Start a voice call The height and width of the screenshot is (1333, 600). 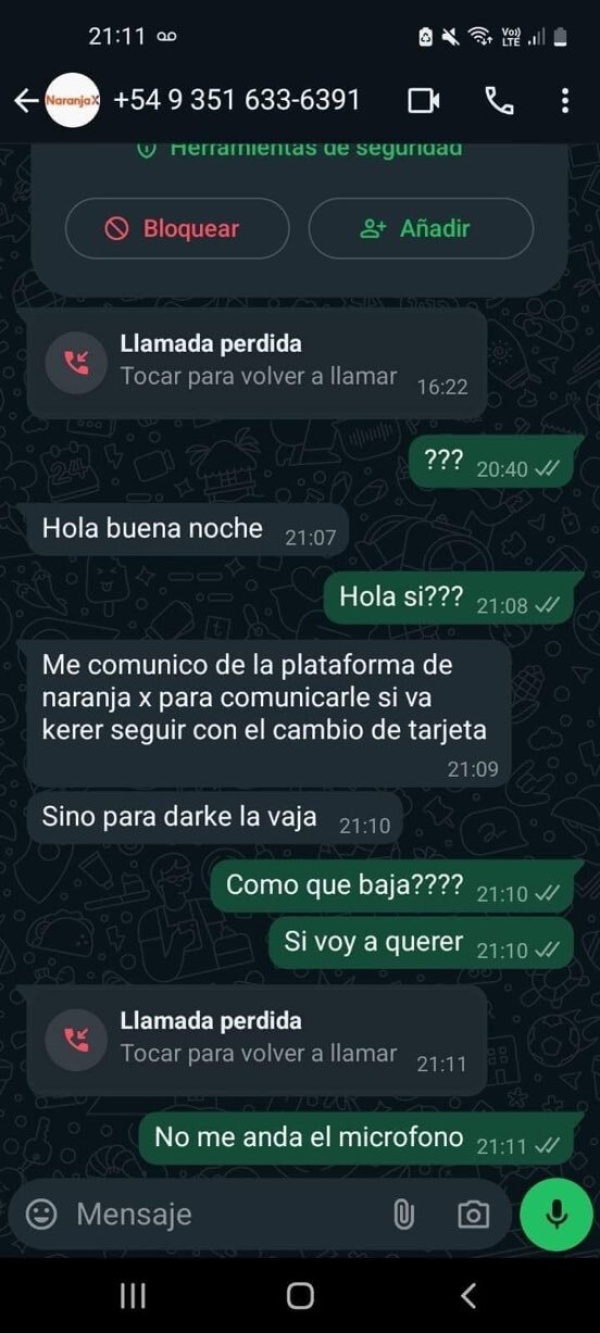pyautogui.click(x=498, y=100)
